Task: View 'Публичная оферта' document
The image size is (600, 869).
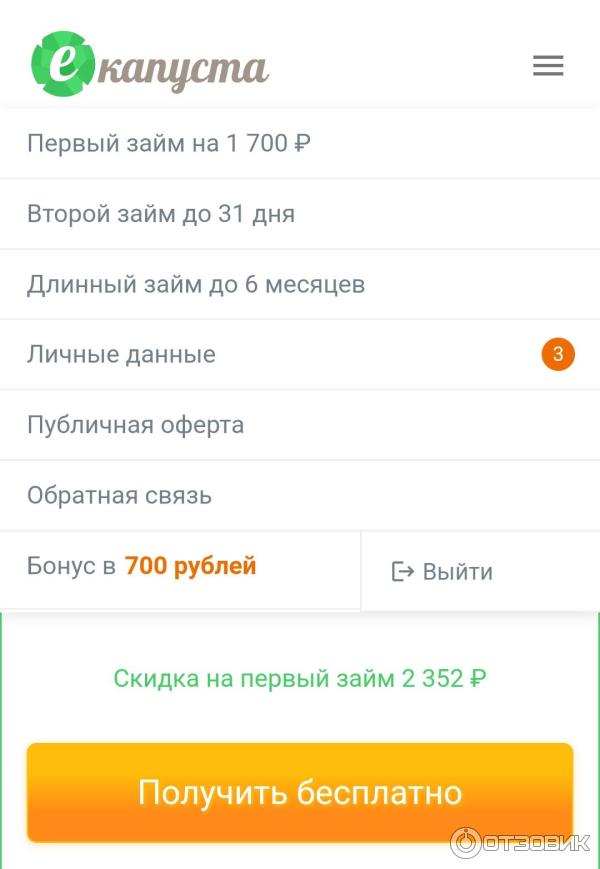Action: 135,425
